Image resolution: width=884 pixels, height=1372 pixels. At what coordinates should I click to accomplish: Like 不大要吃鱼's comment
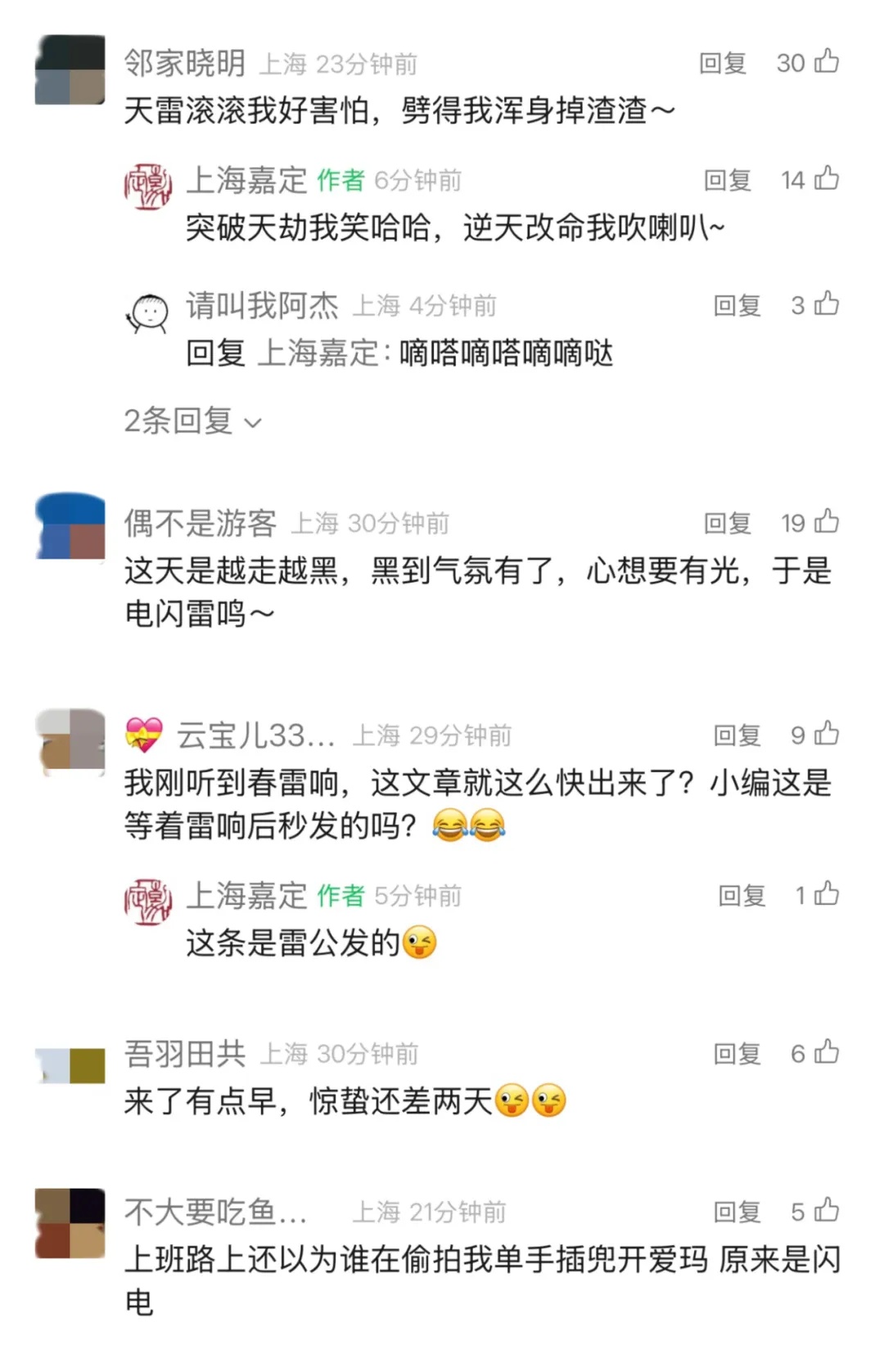point(827,1210)
